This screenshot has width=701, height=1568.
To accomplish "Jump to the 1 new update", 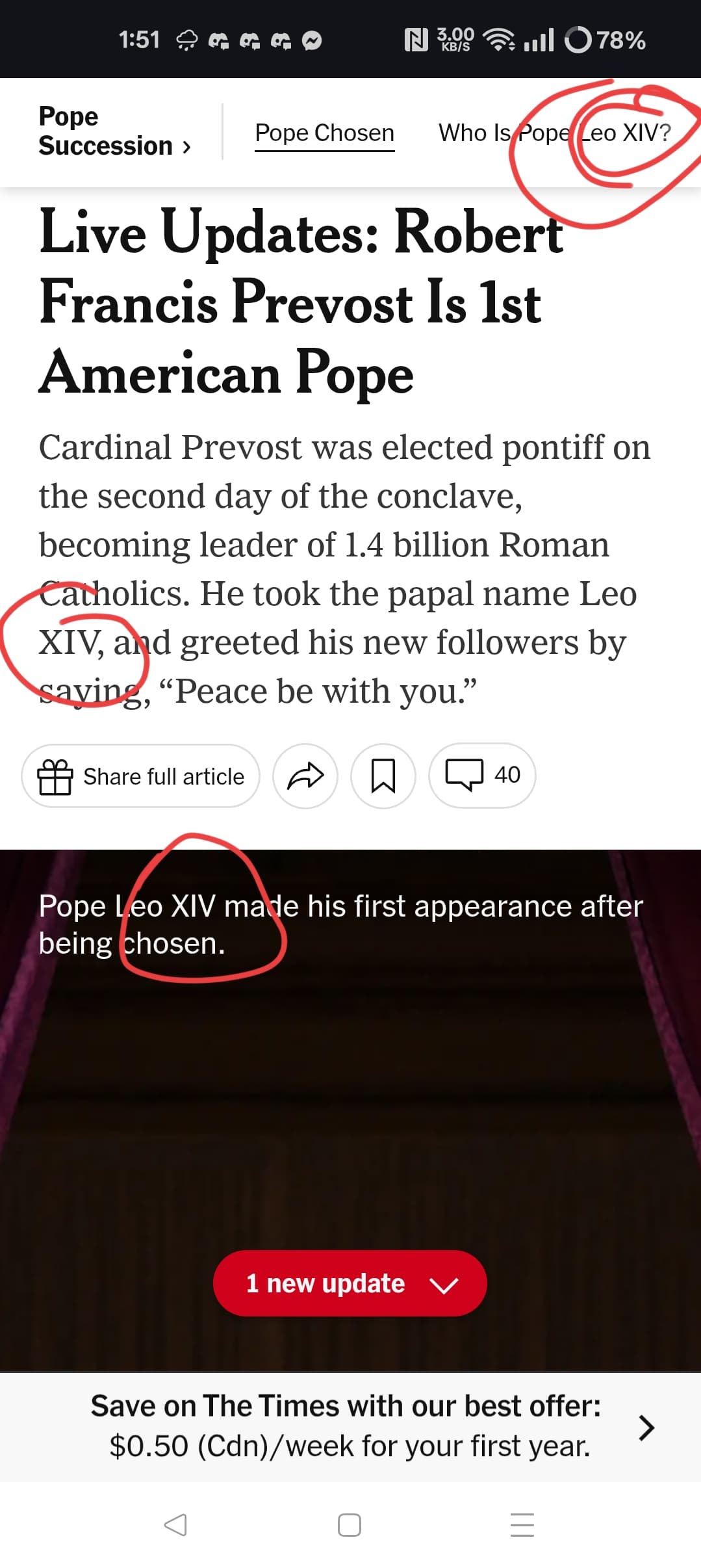I will coord(350,1284).
